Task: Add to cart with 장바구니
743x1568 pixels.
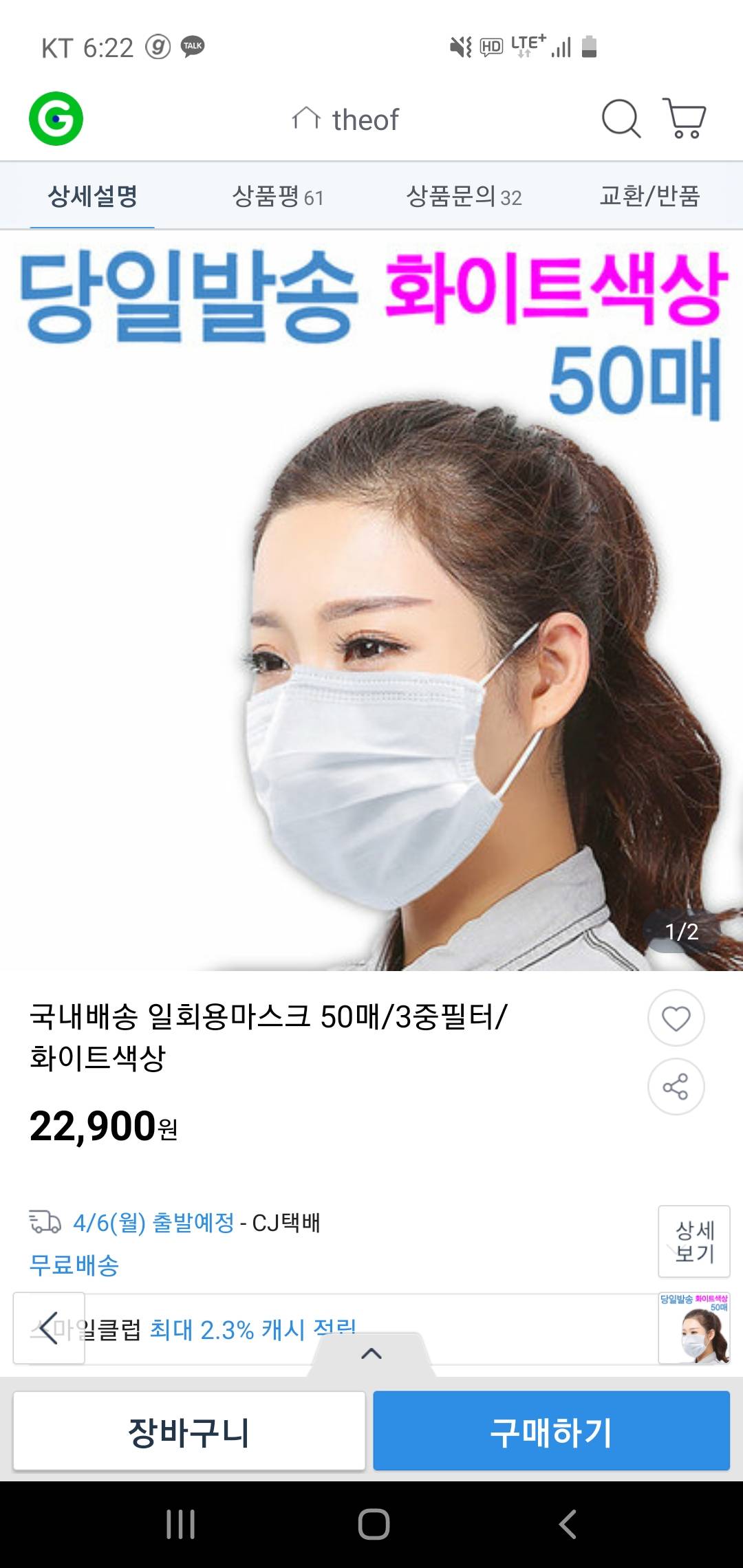Action: (189, 1431)
